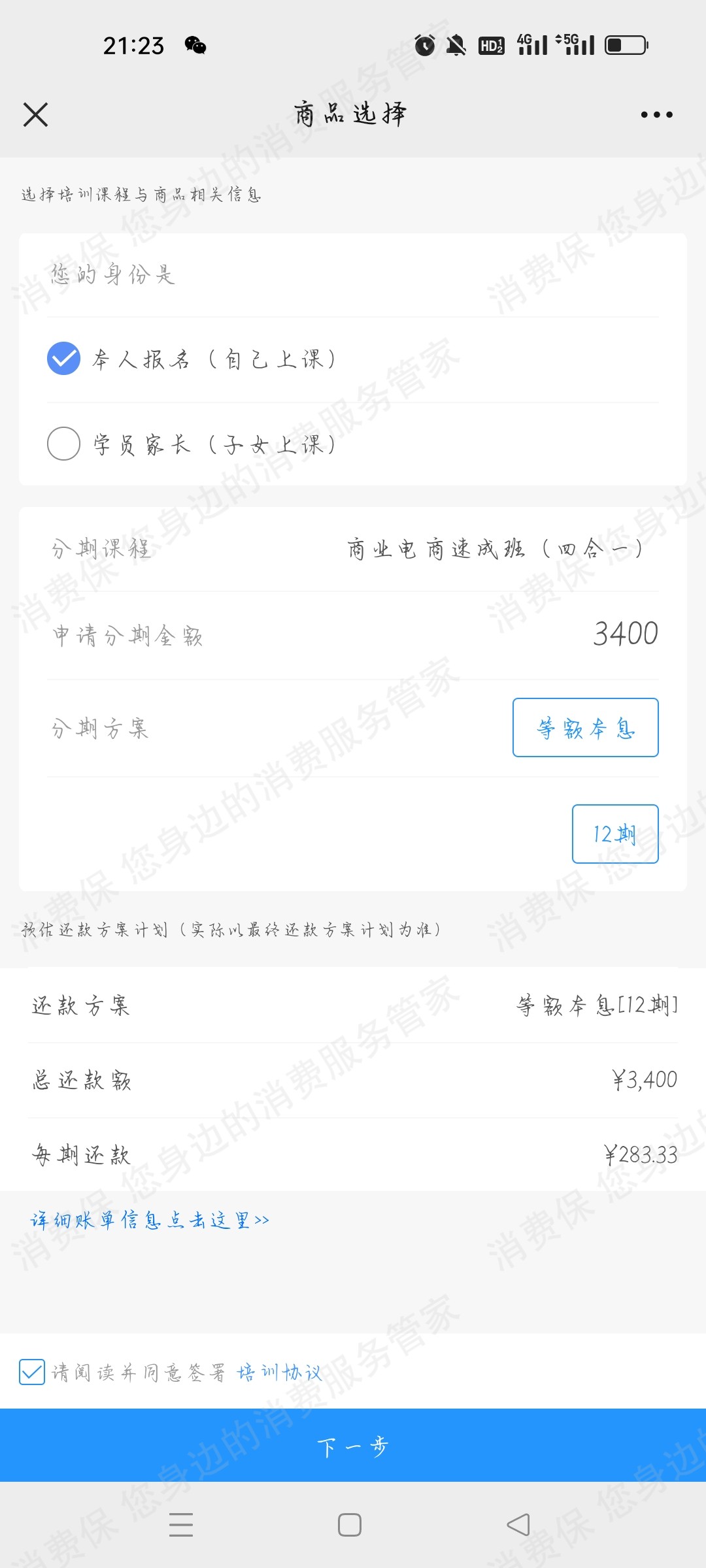Image resolution: width=706 pixels, height=1568 pixels.
Task: Go back with system back button
Action: point(518,1525)
